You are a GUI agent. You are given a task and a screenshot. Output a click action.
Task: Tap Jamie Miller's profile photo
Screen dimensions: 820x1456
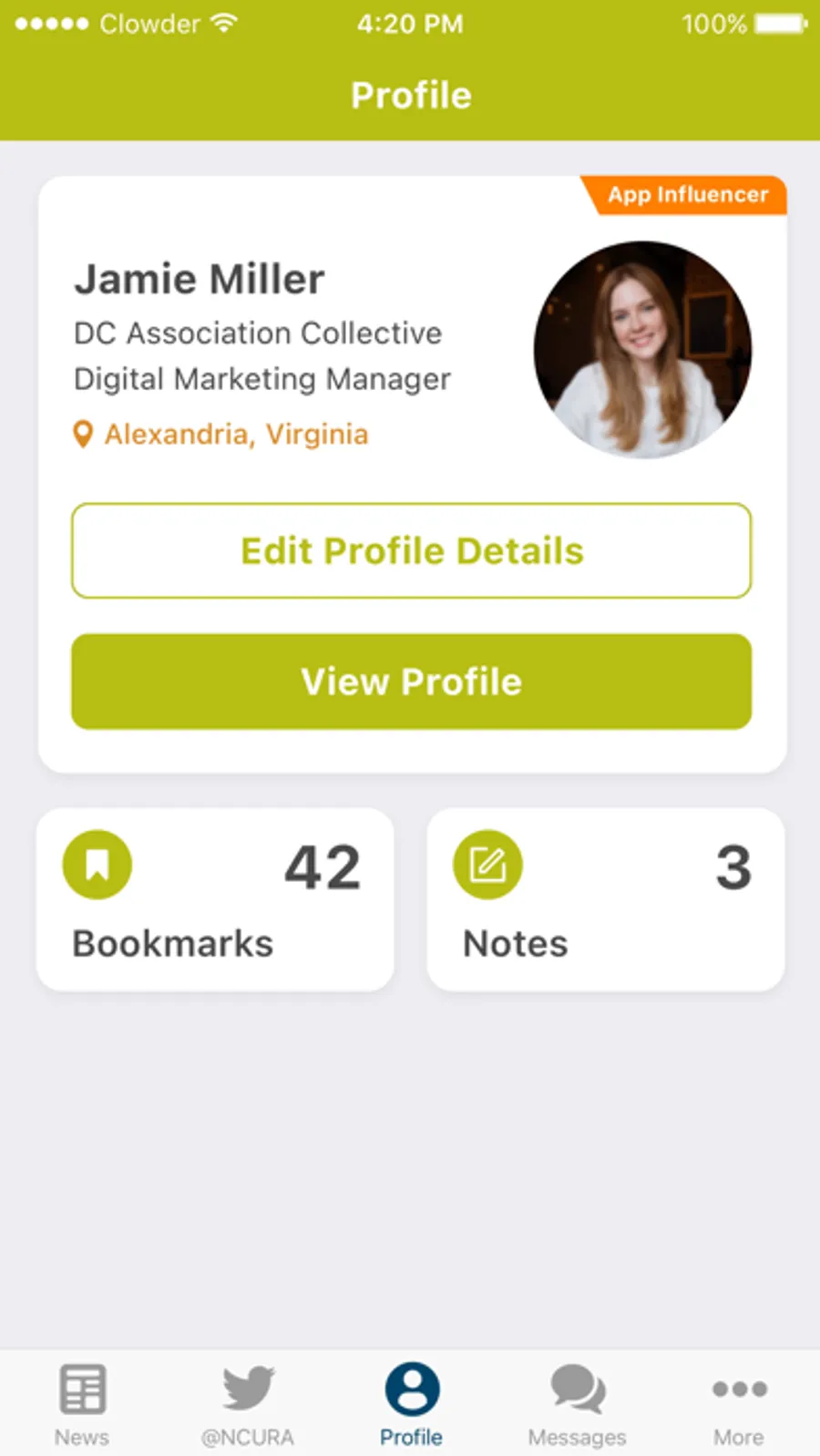point(642,349)
